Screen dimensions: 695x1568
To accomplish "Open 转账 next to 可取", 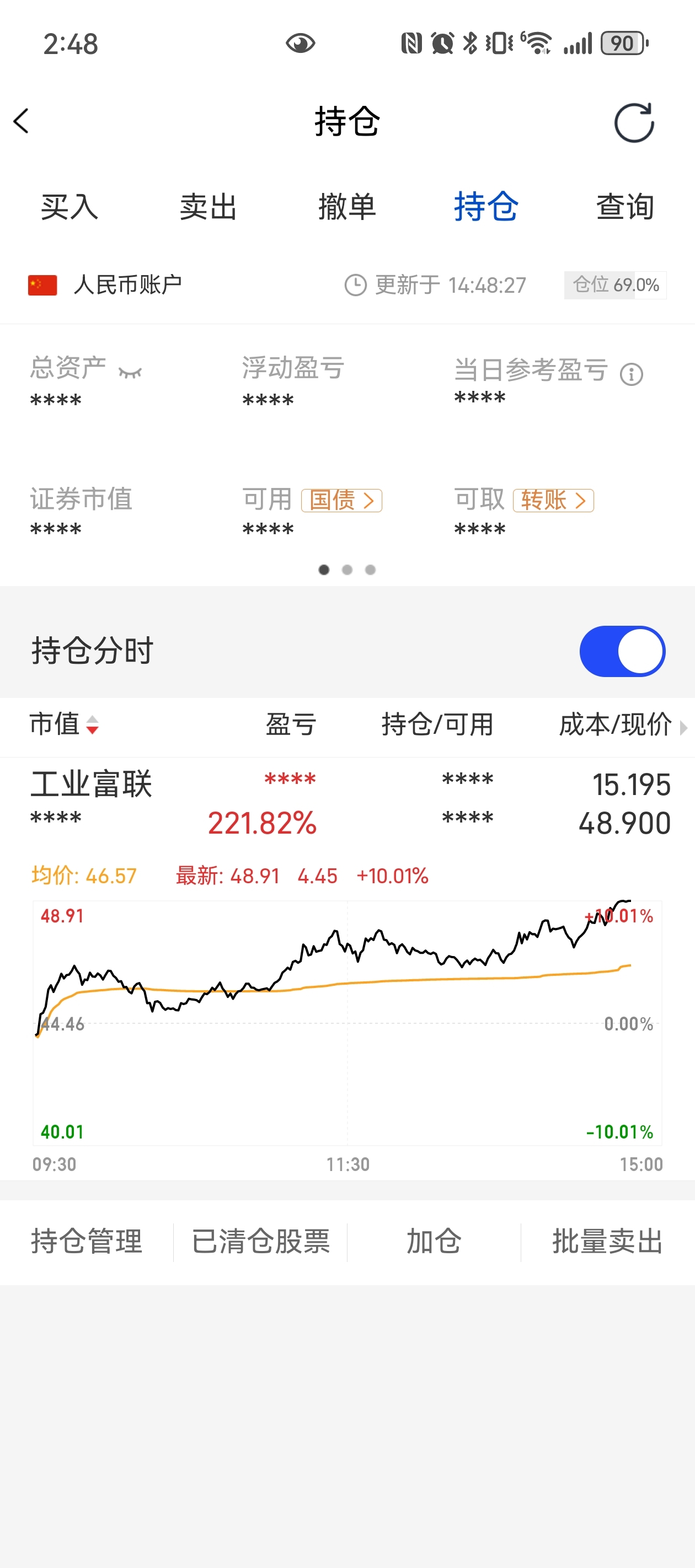I will click(553, 501).
